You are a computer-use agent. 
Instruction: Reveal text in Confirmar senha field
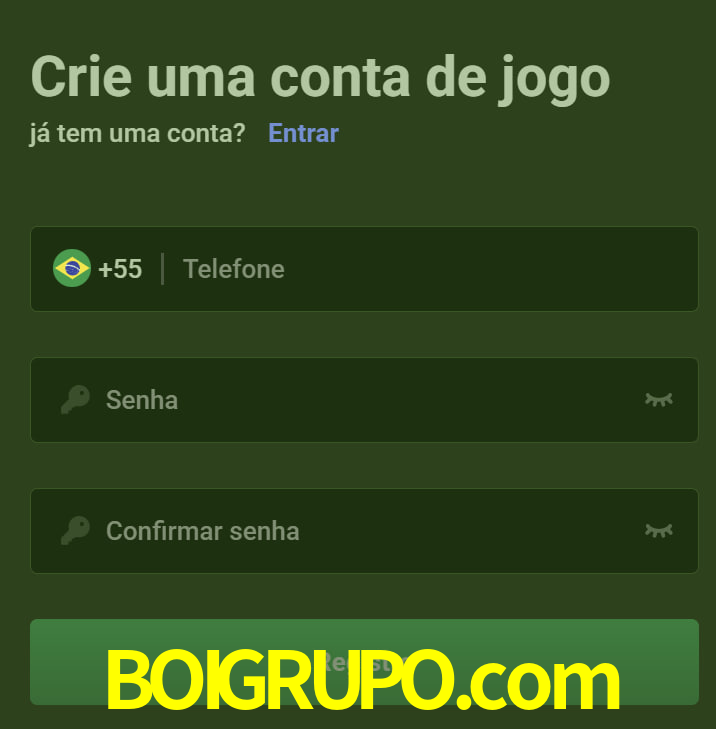pyautogui.click(x=658, y=530)
